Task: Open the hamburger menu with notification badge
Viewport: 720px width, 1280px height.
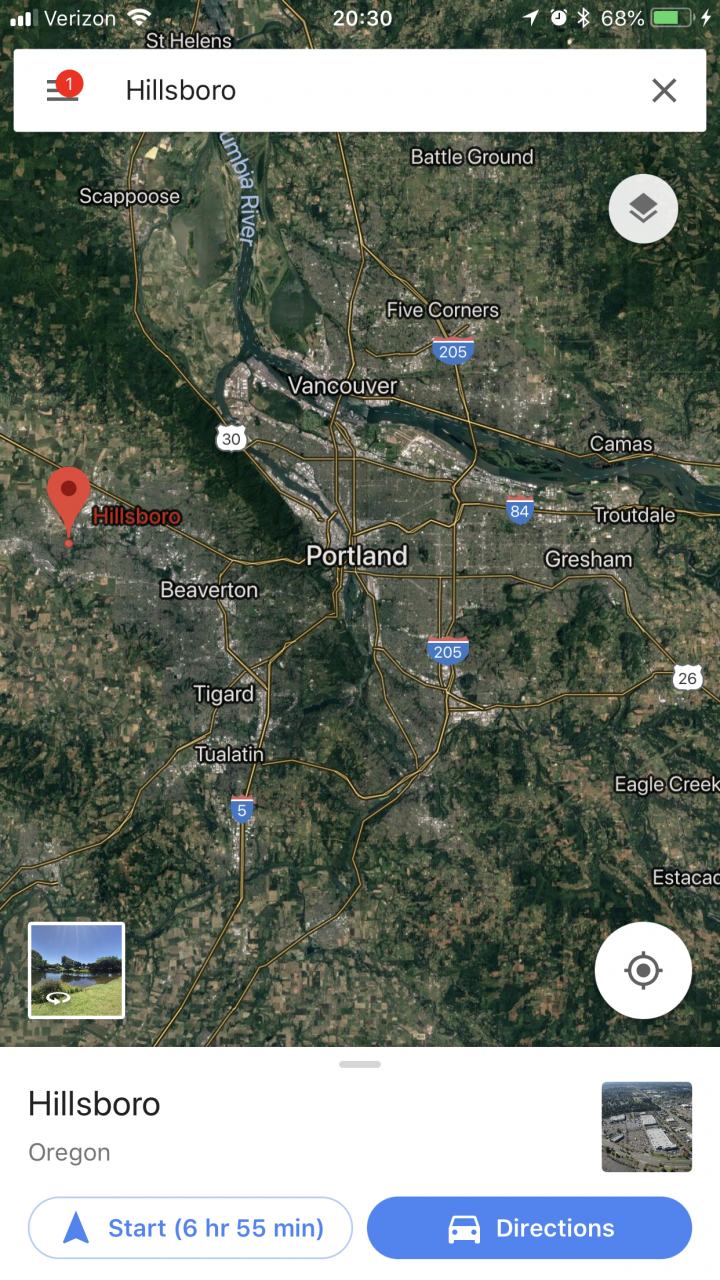Action: [62, 90]
